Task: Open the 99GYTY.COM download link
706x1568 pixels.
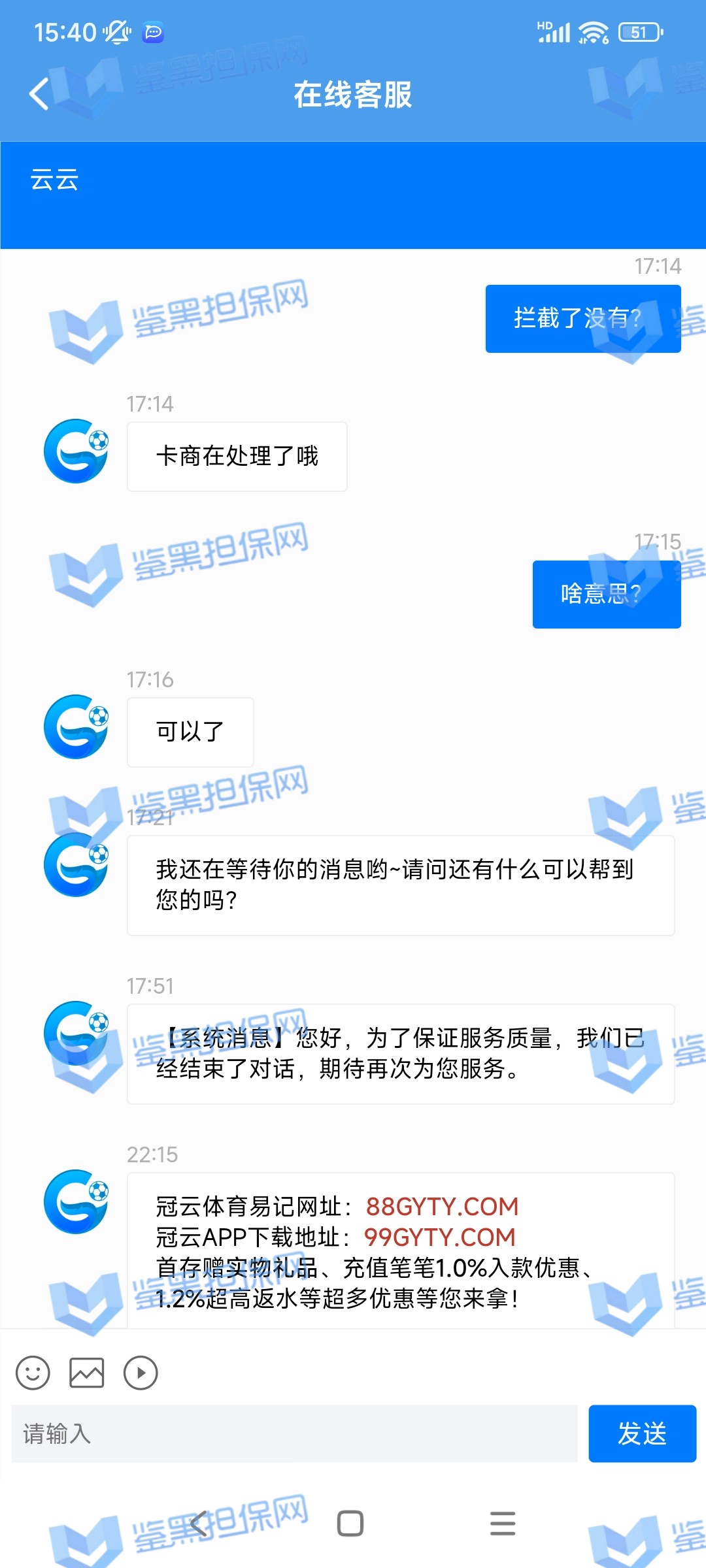Action: (x=439, y=1237)
